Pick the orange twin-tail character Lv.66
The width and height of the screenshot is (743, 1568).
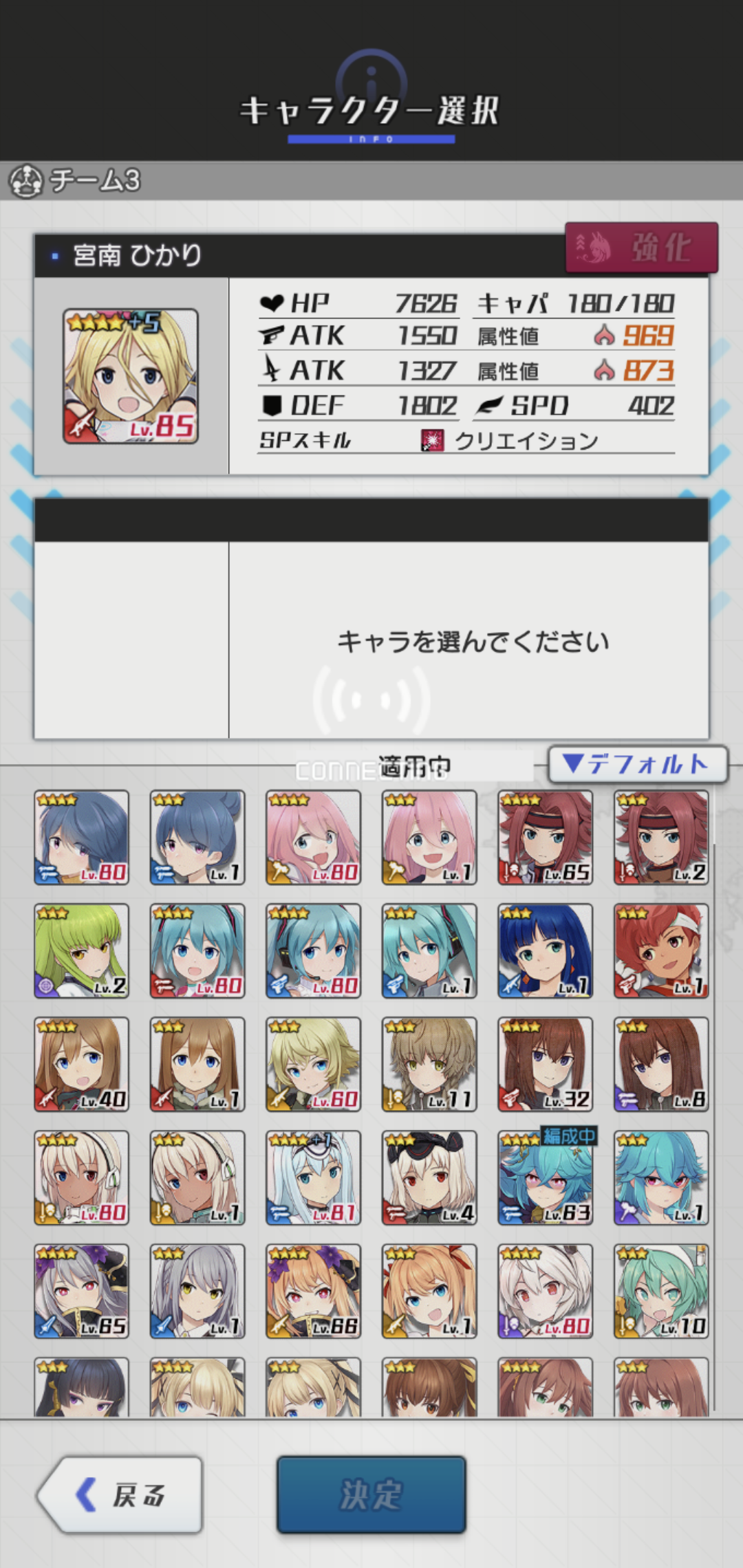[x=313, y=1292]
